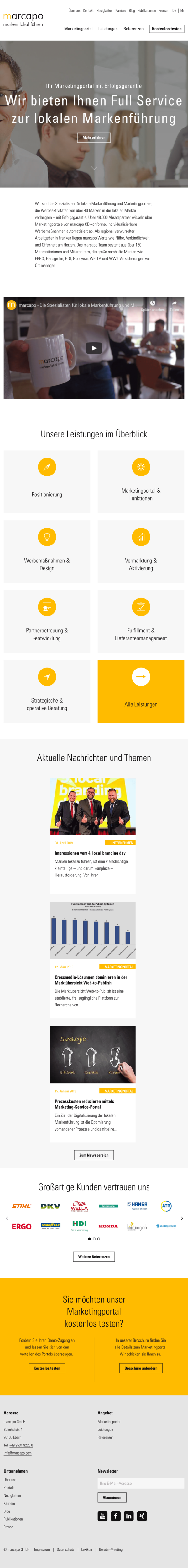Open Referenzen in the top menu
188x1568 pixels.
[x=133, y=29]
